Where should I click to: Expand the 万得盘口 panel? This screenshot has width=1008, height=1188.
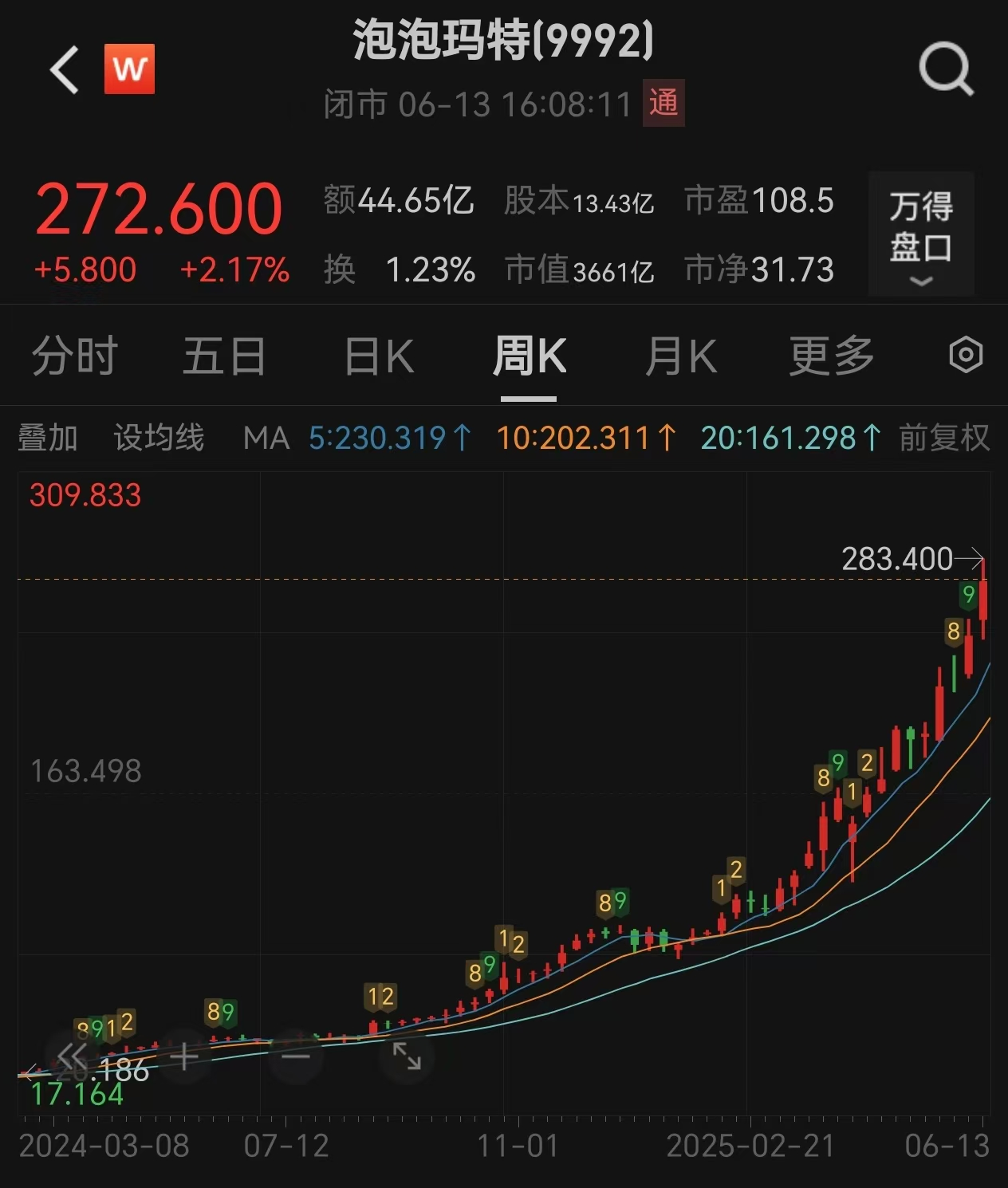(921, 234)
